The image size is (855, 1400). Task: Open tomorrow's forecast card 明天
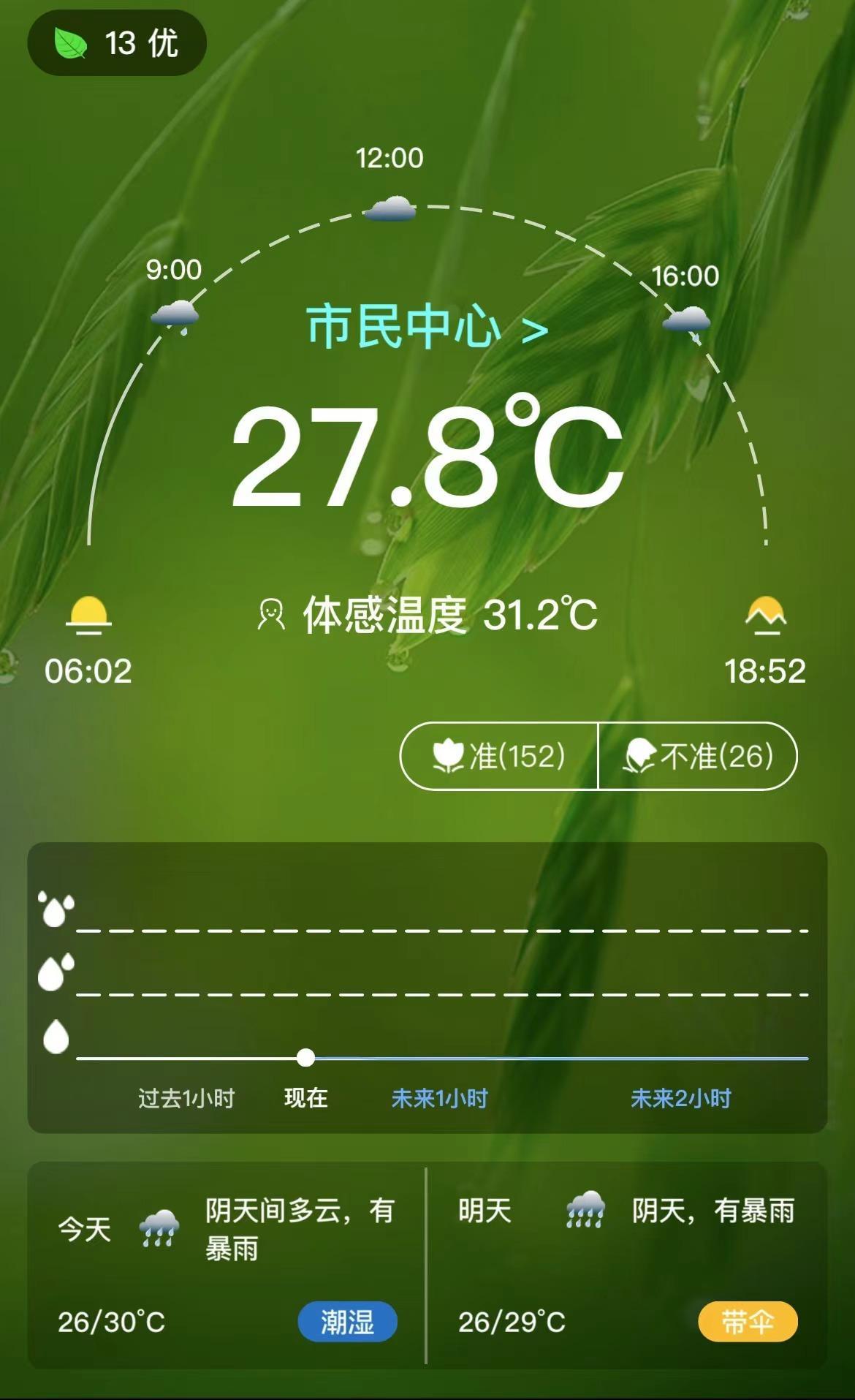coord(627,1265)
